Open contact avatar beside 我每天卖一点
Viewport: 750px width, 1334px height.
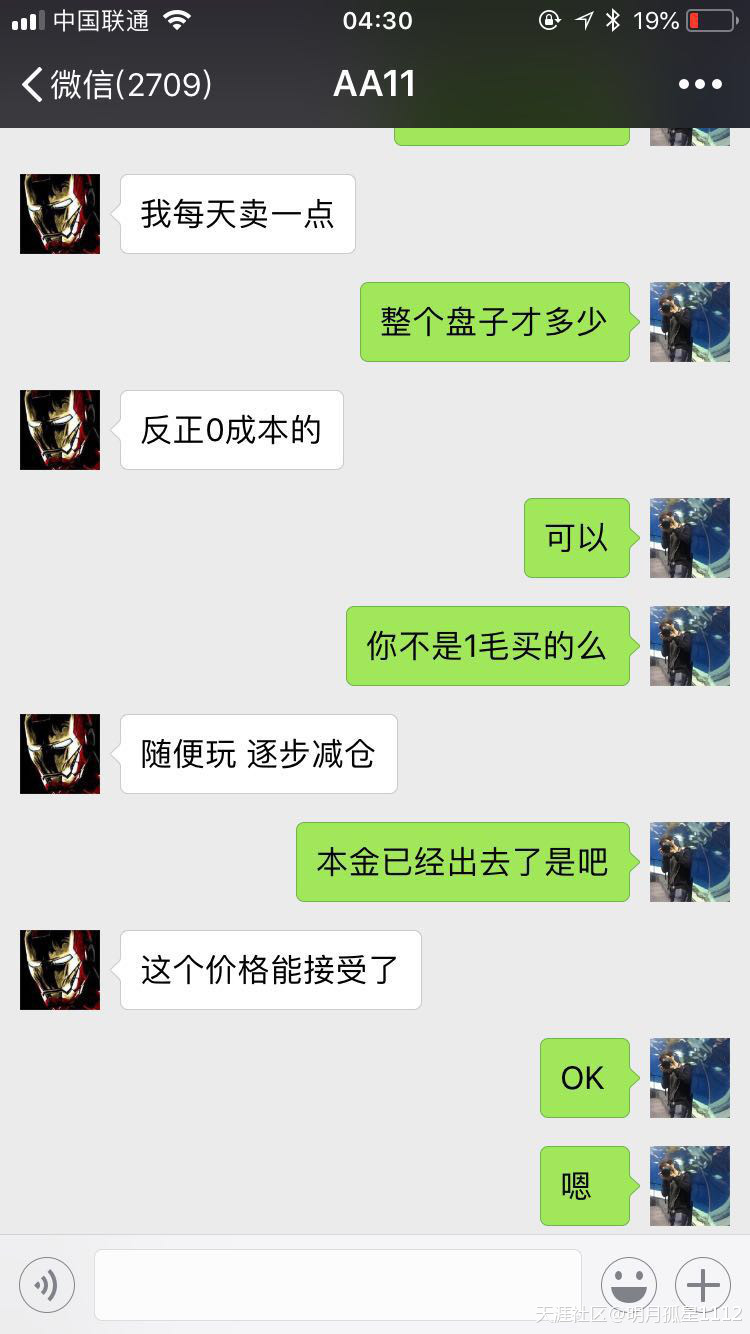pyautogui.click(x=60, y=214)
